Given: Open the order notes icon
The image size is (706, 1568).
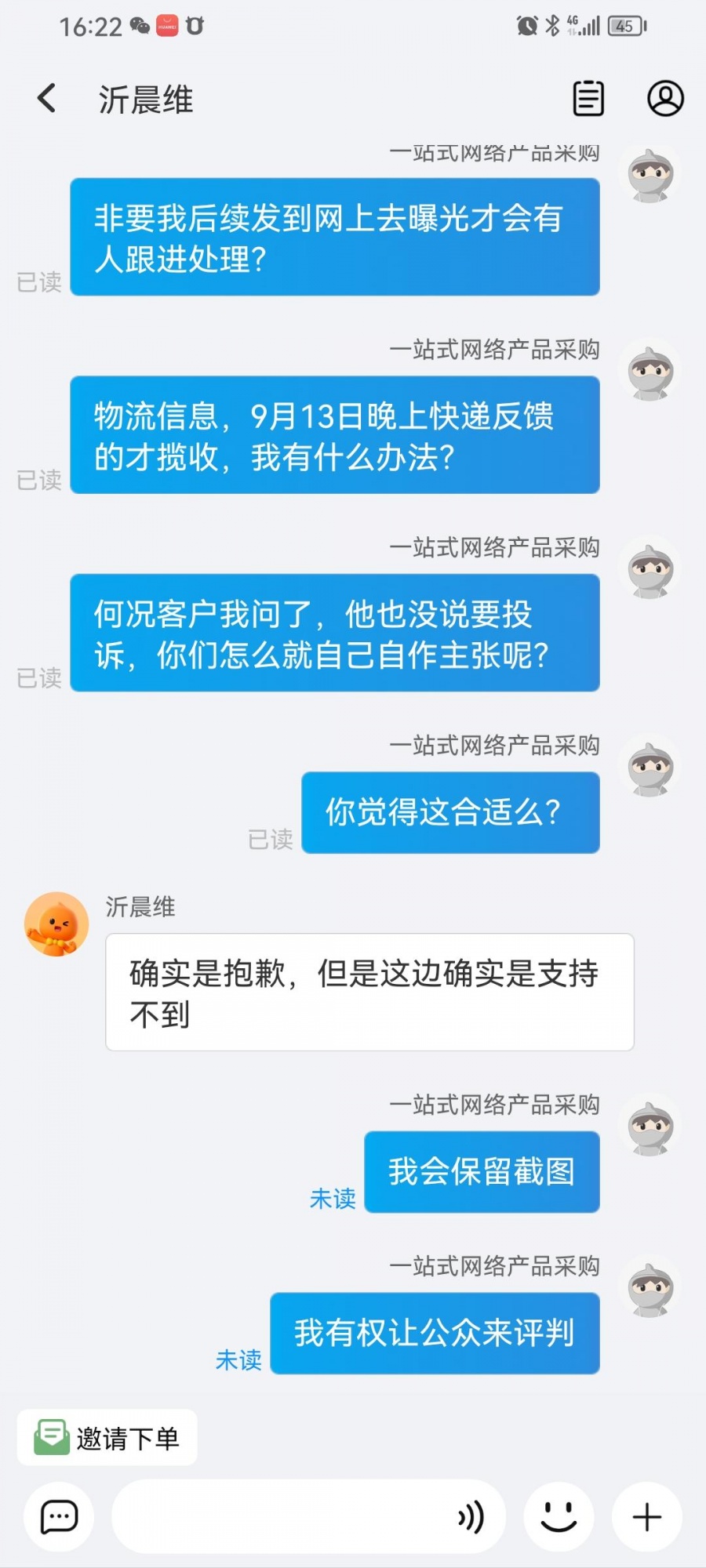Looking at the screenshot, I should (x=588, y=99).
